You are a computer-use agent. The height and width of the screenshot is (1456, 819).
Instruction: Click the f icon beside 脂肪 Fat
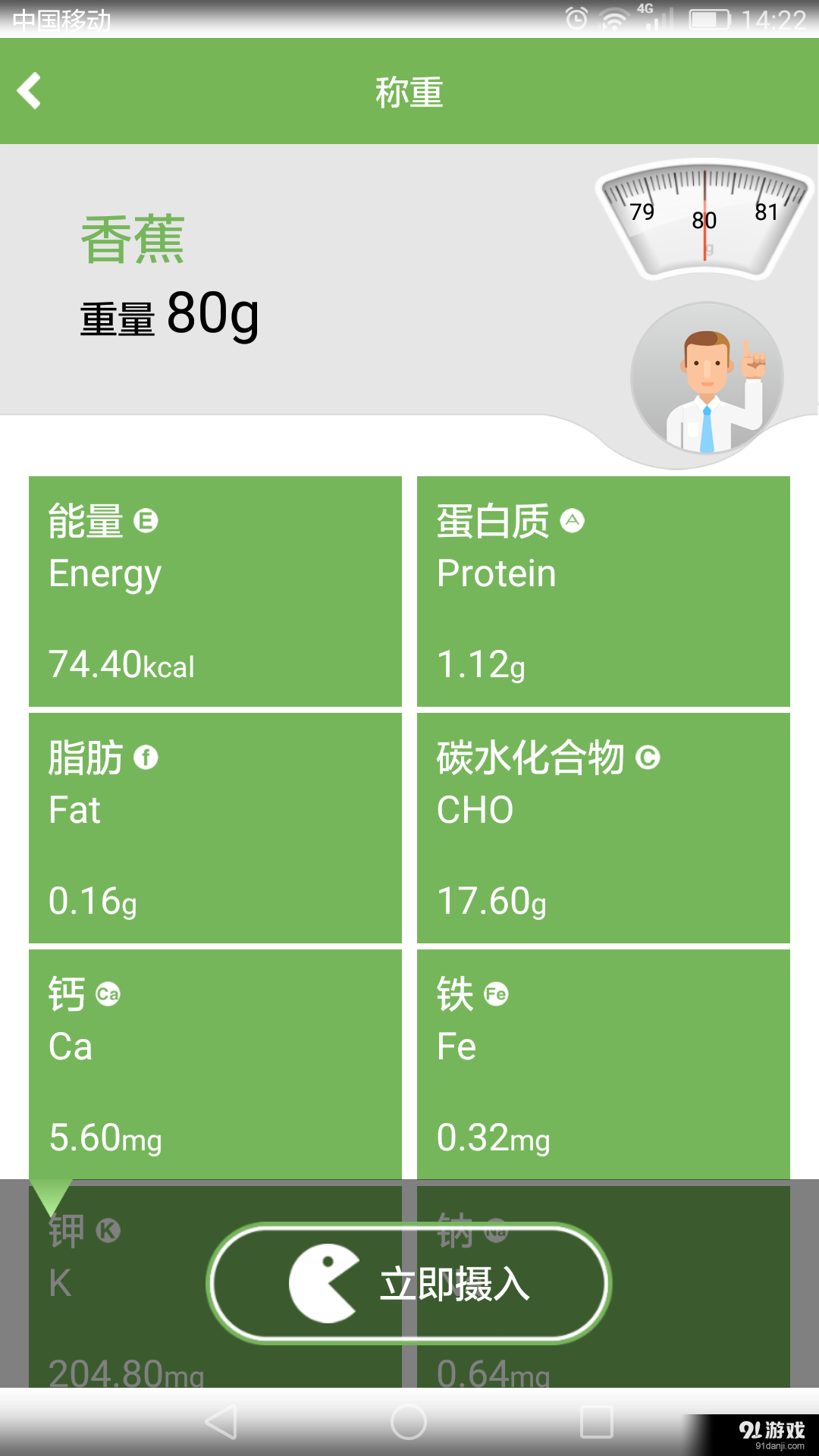pos(145,756)
